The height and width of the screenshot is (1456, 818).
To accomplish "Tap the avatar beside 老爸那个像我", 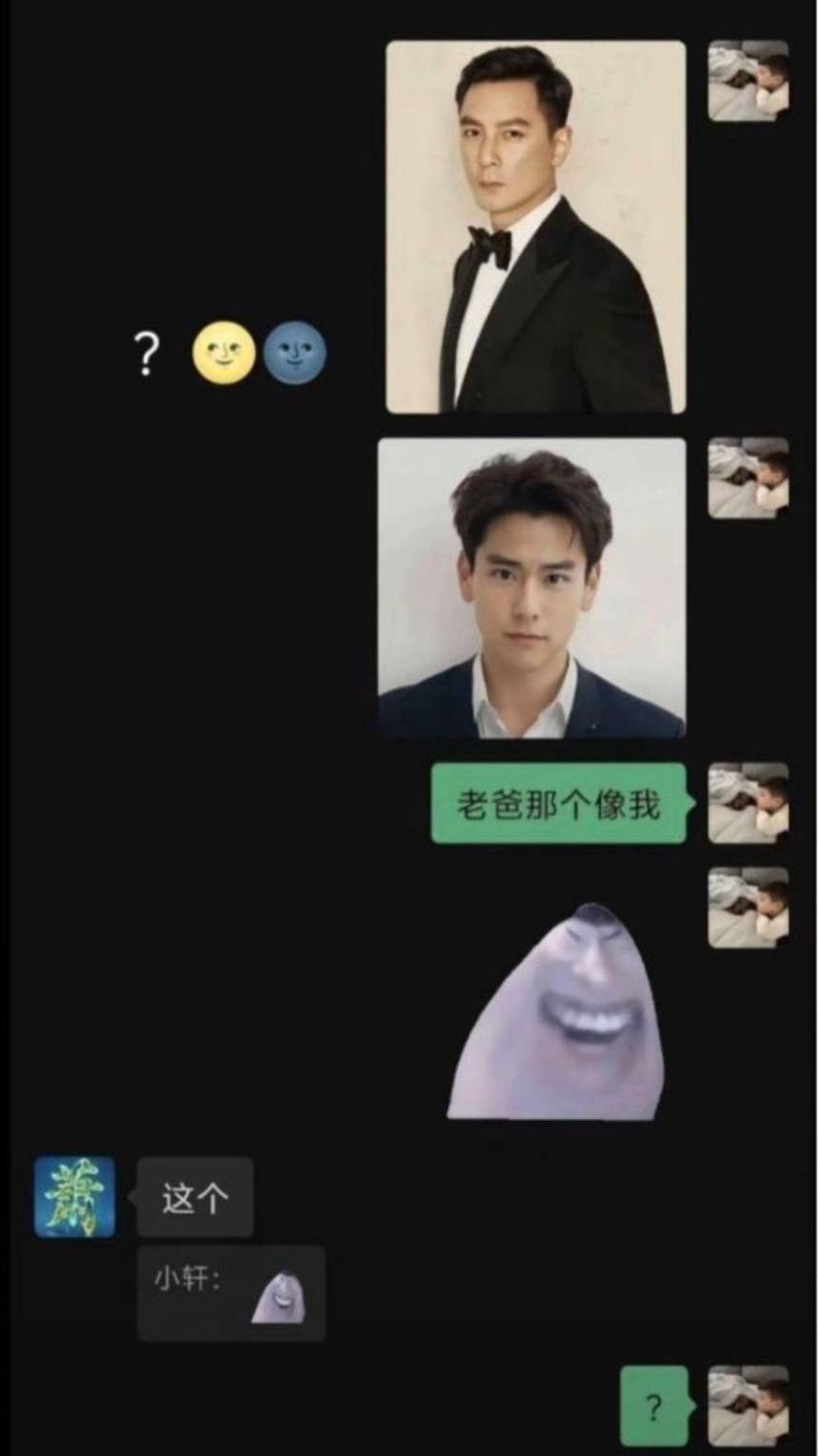I will [x=748, y=803].
